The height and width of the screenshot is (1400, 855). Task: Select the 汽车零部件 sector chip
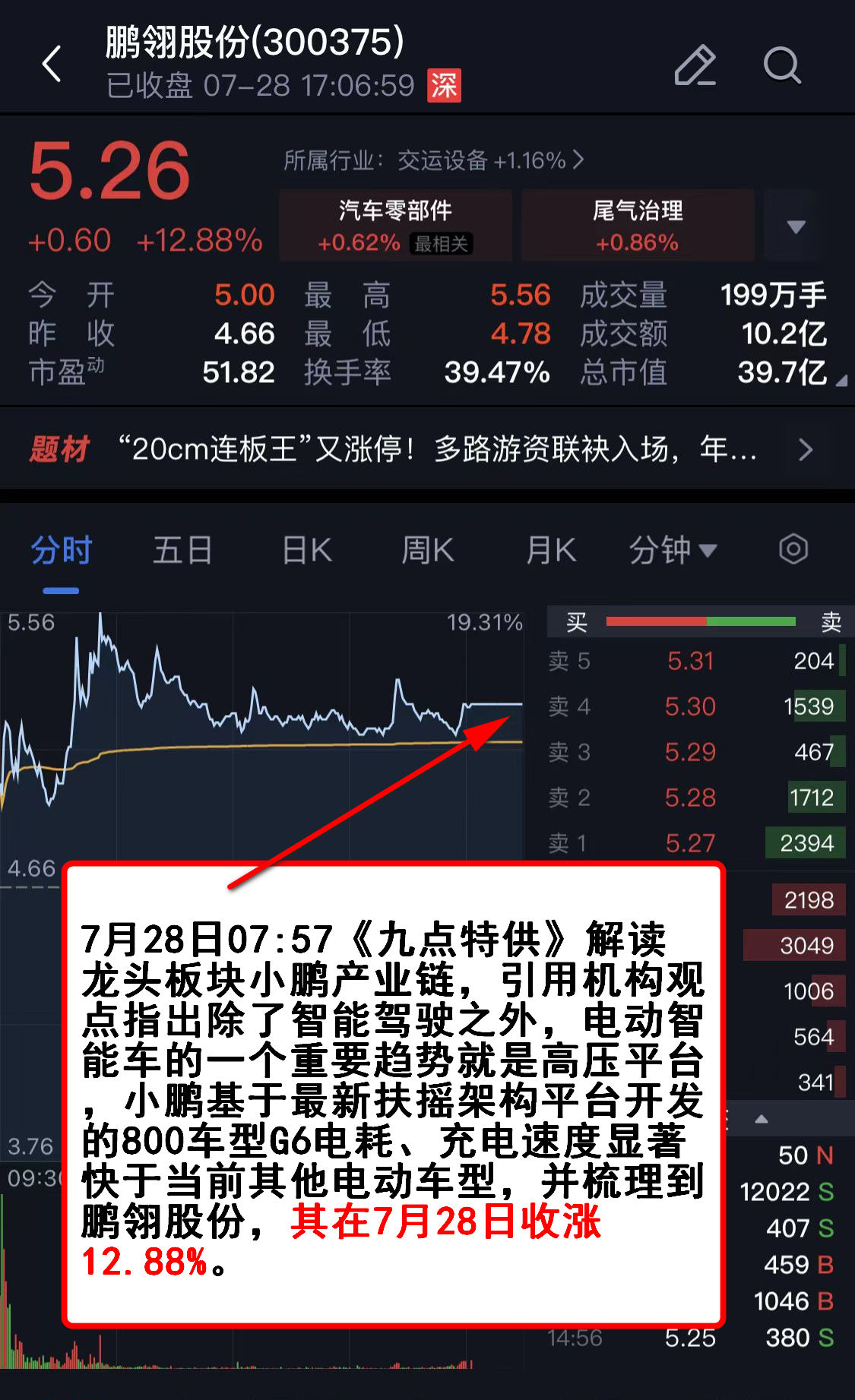point(395,225)
